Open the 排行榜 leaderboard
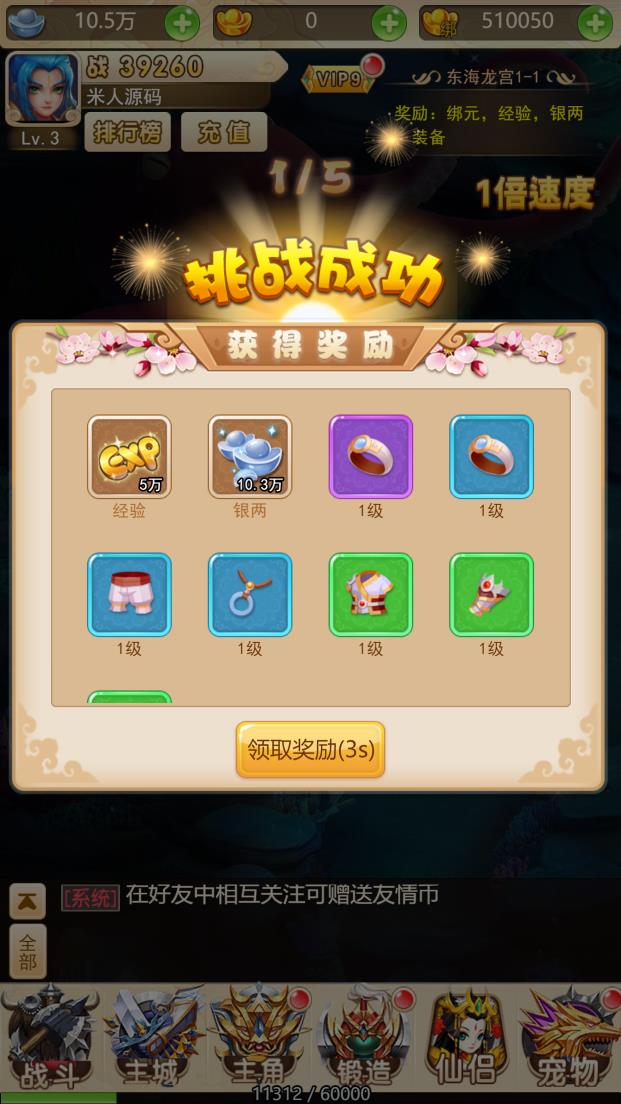Viewport: 621px width, 1104px height. point(127,132)
